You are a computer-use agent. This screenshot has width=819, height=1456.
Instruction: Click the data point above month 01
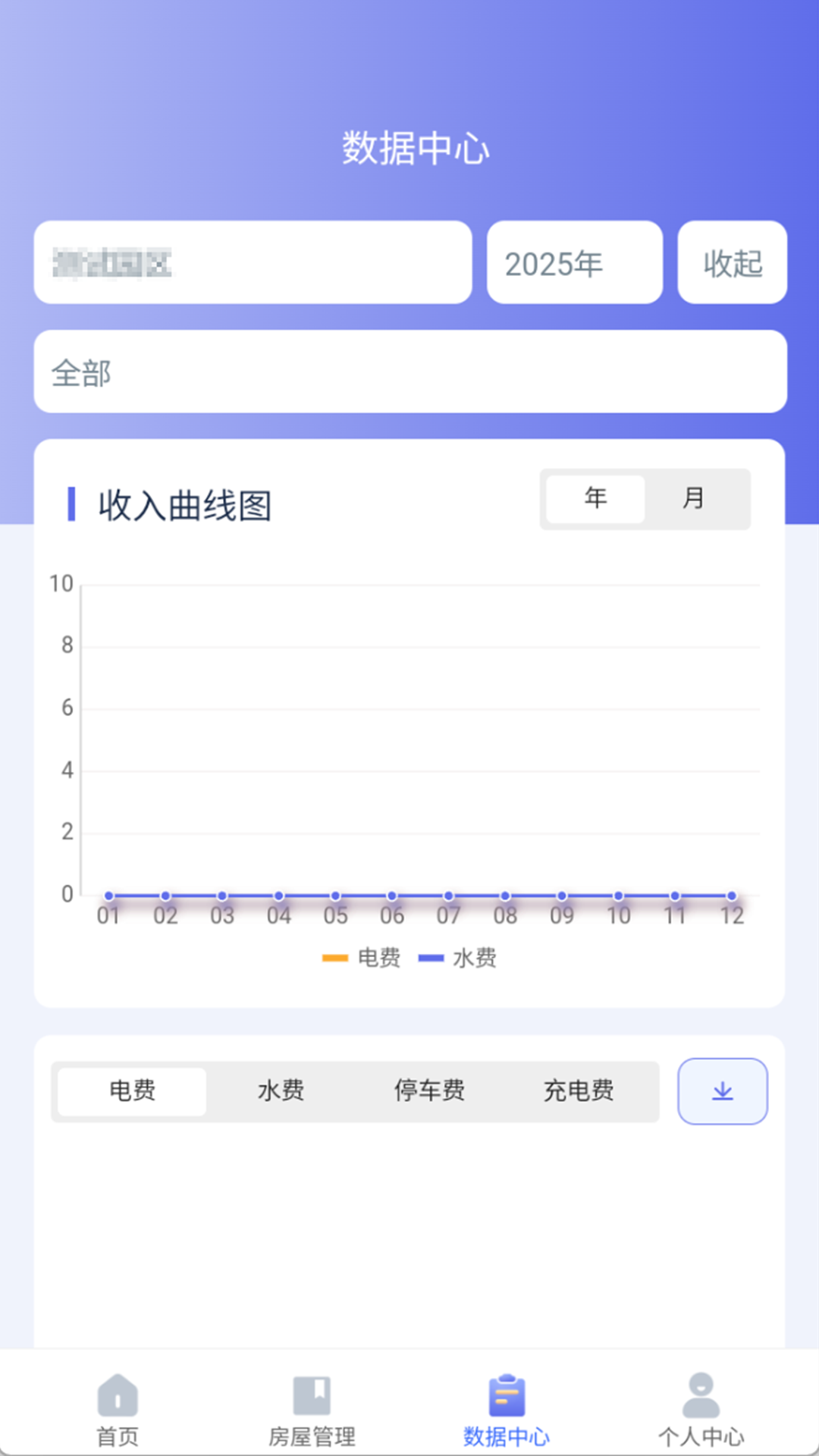pyautogui.click(x=109, y=896)
